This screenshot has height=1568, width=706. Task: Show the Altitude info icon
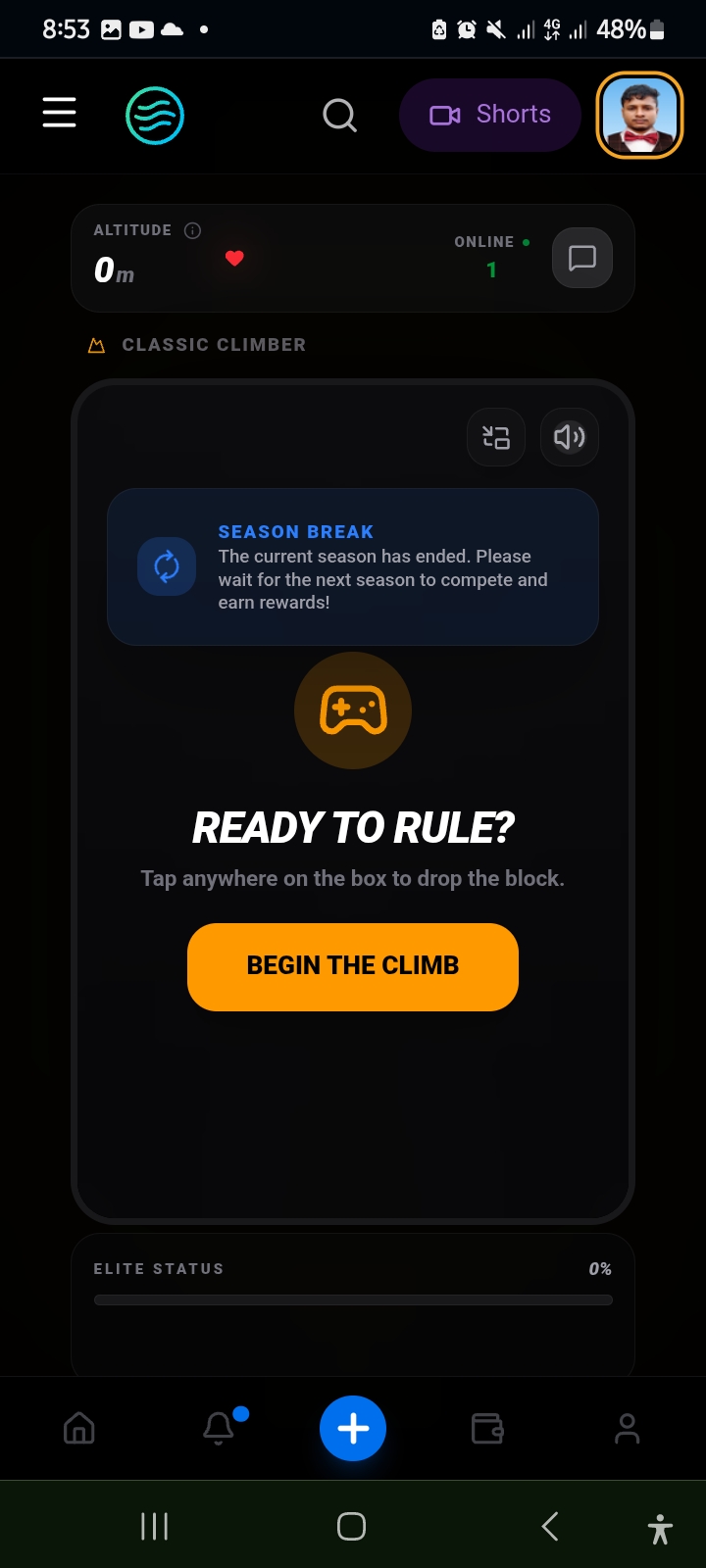pos(193,230)
